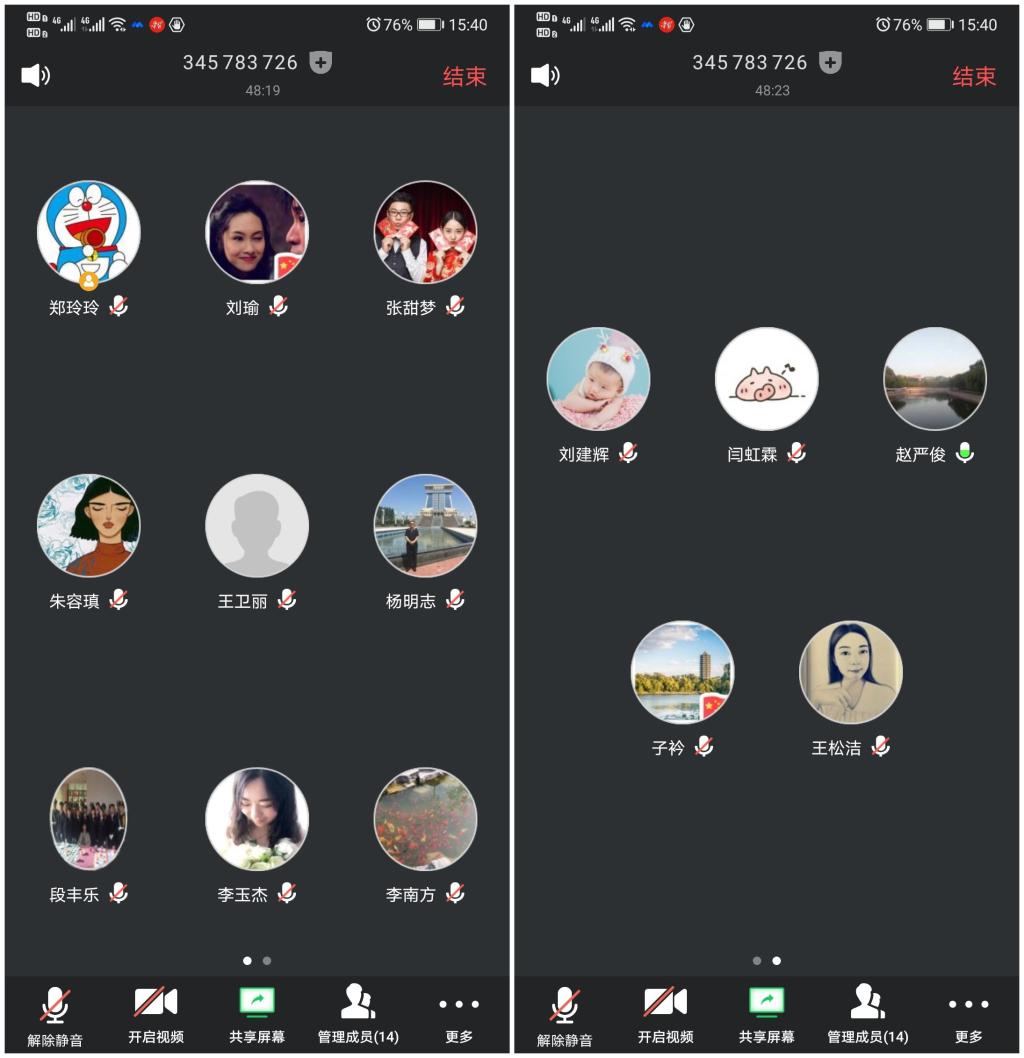Tap 李南方's avatar
The width and height of the screenshot is (1024, 1058).
click(x=425, y=819)
